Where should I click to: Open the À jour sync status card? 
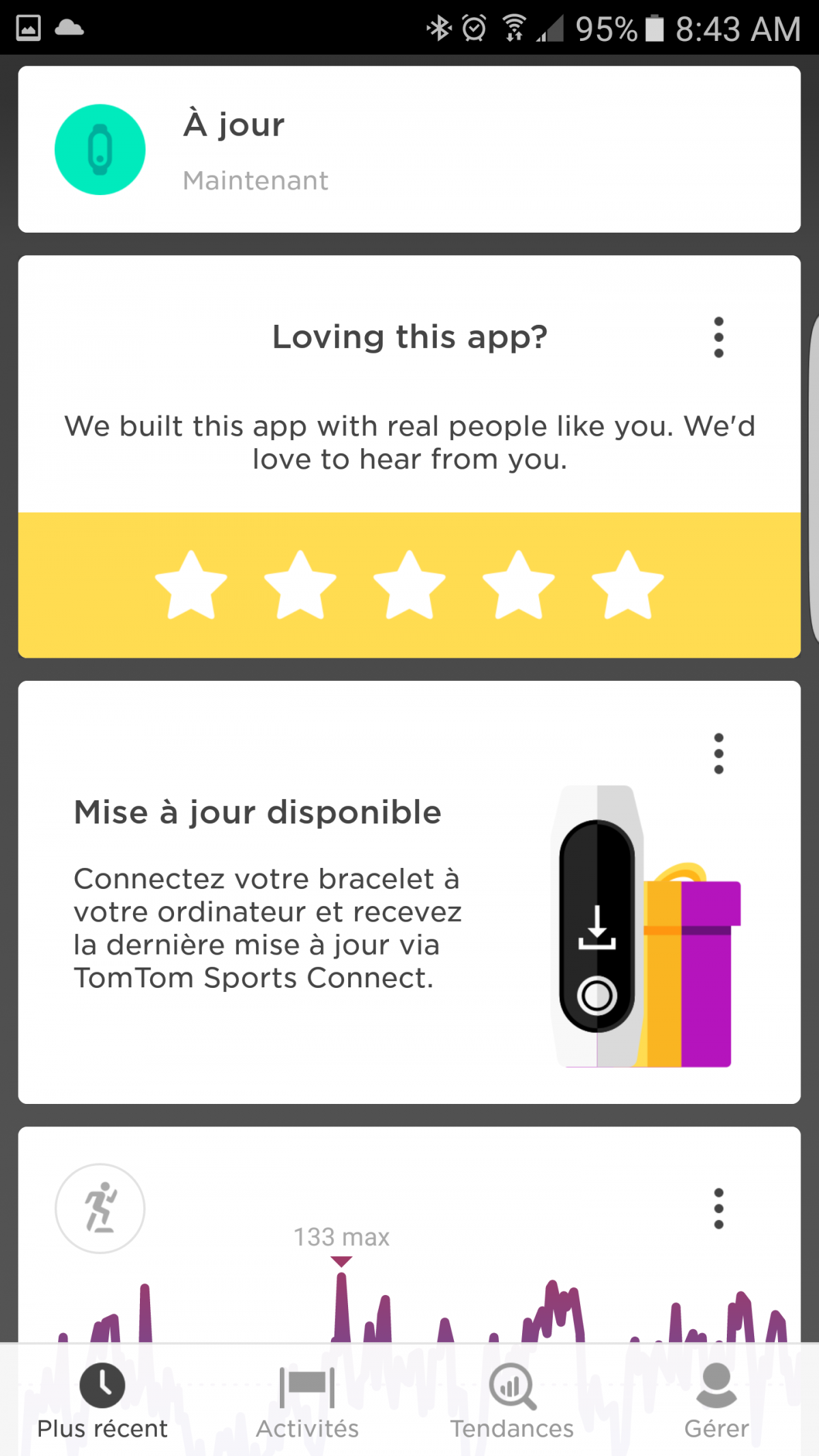coord(409,149)
